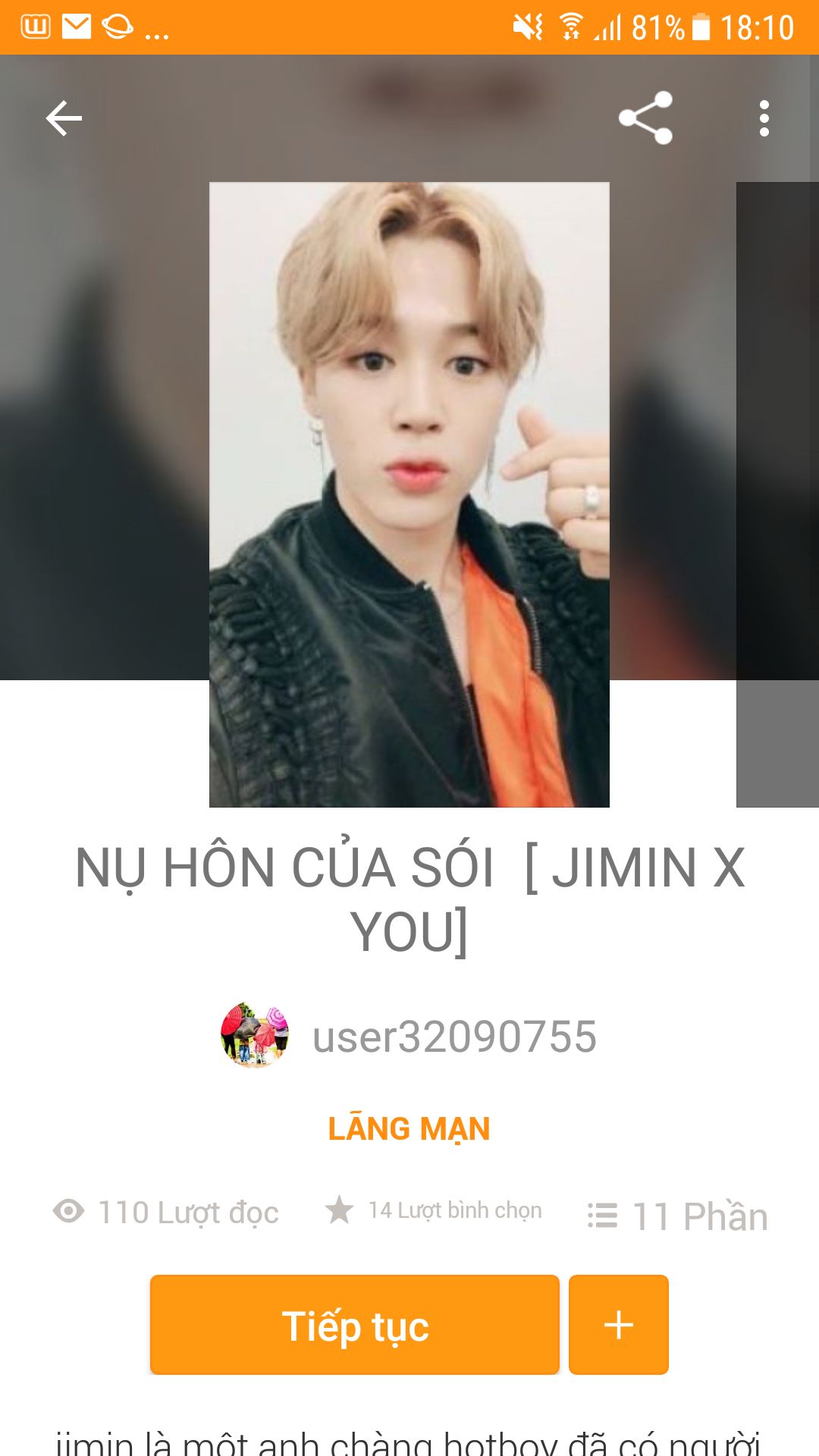Open the three-dot overflow menu
Screen dimensions: 819x1456
[764, 118]
